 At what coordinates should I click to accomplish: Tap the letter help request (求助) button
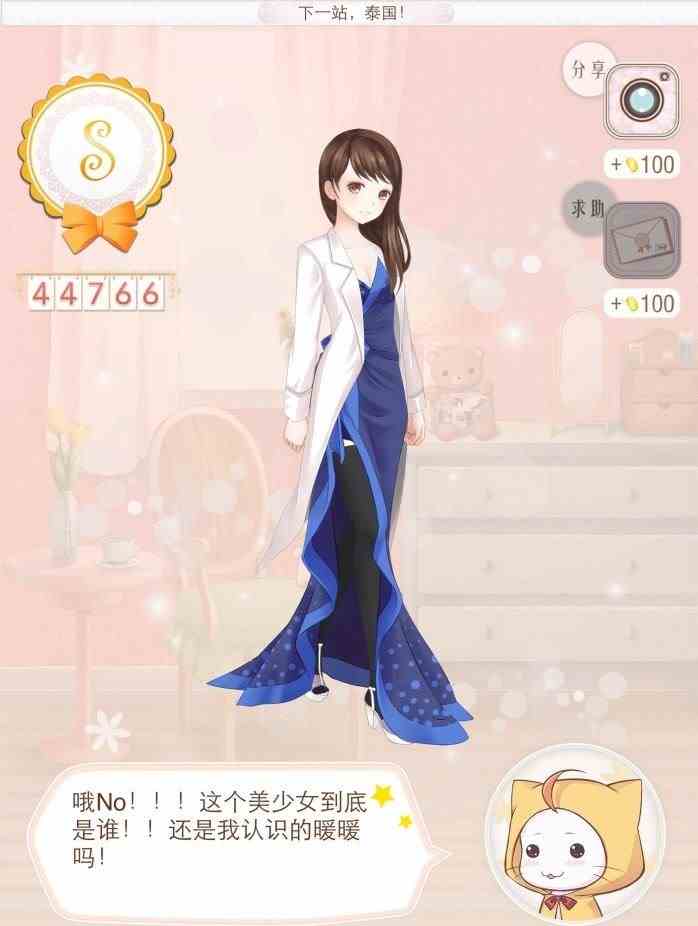click(x=638, y=240)
